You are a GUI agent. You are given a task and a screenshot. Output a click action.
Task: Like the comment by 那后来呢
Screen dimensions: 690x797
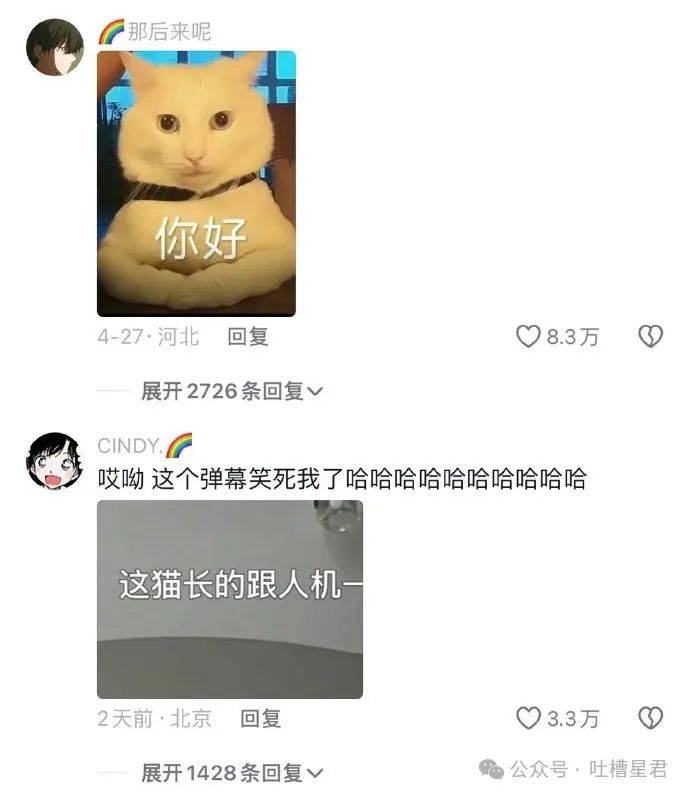point(529,337)
